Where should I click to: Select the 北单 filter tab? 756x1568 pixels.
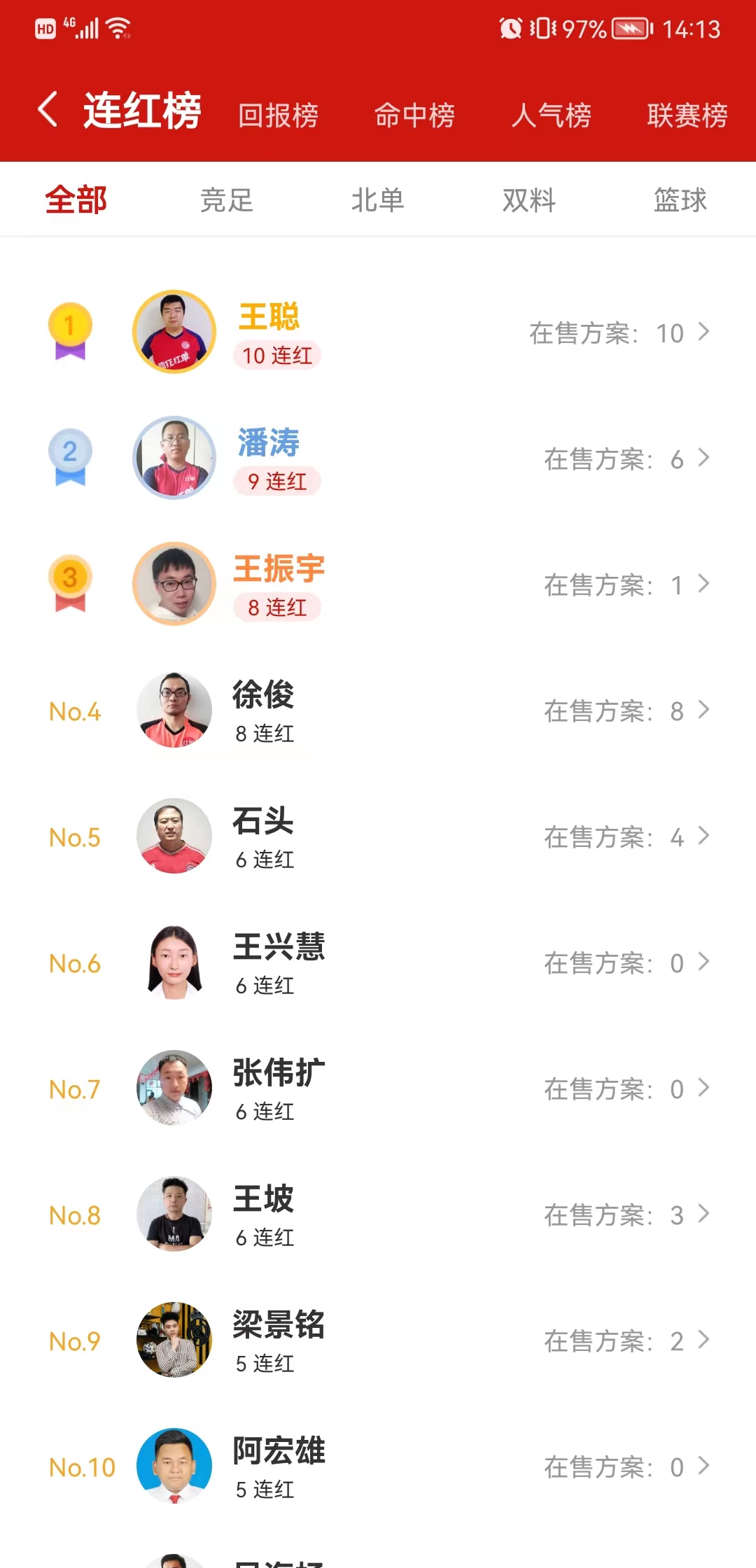tap(377, 200)
